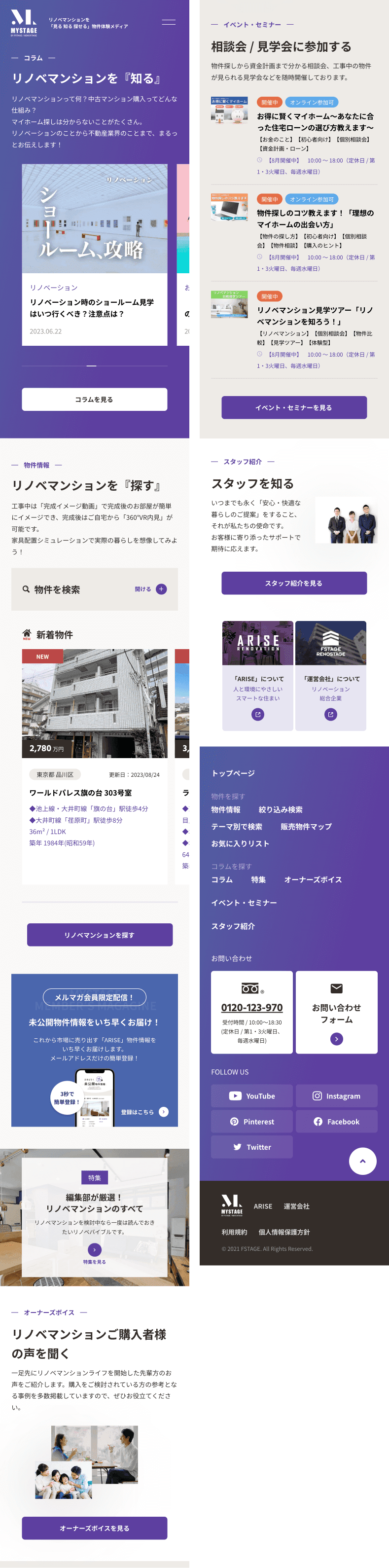Open the Instagram follow link
Viewport: 389px width, 1568px height.
tap(336, 1095)
